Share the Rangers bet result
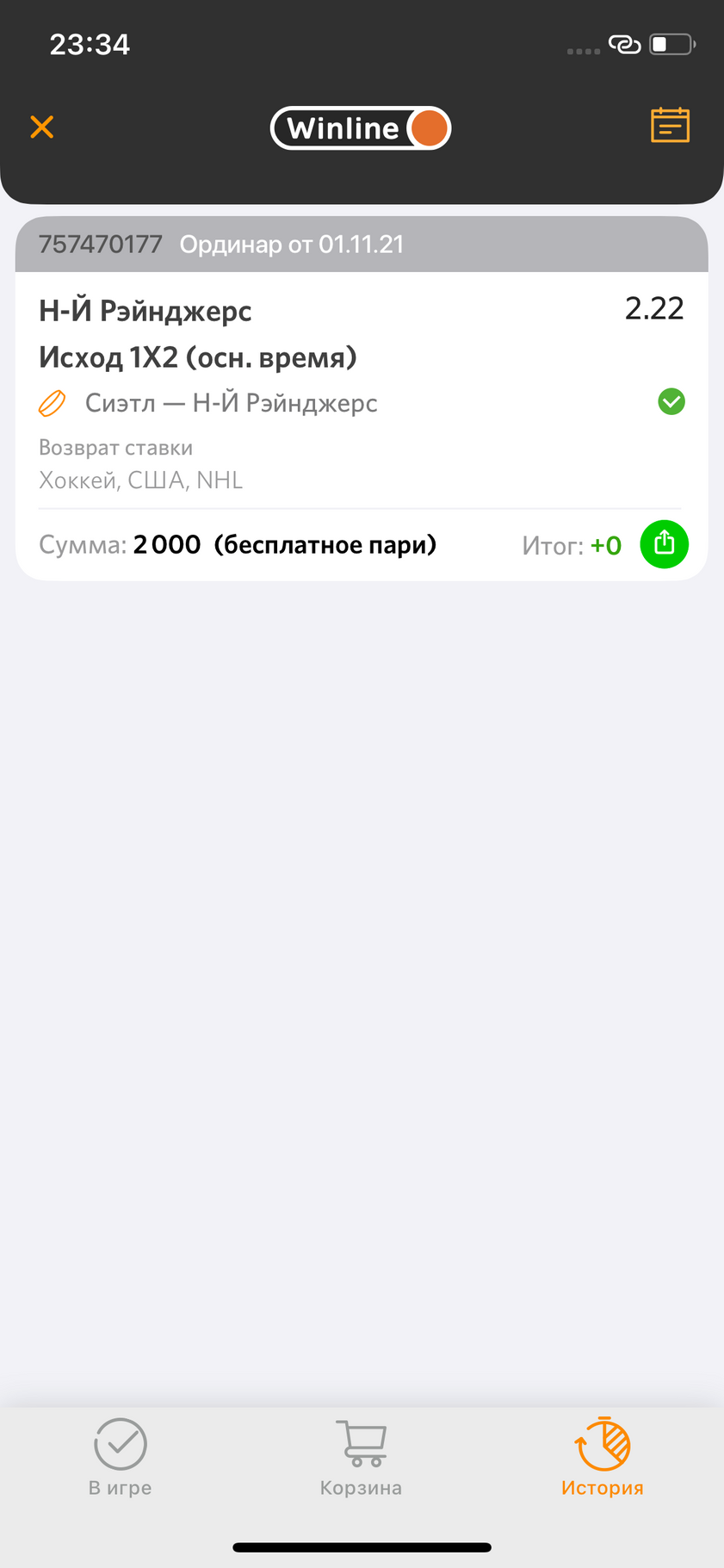 click(664, 544)
